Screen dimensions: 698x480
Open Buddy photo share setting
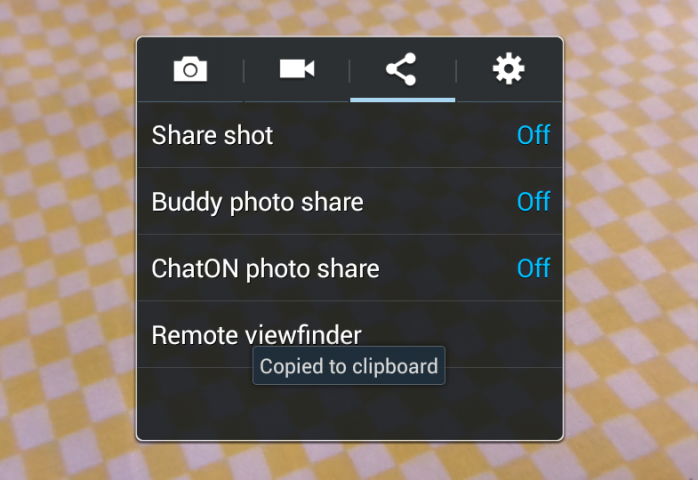click(350, 202)
